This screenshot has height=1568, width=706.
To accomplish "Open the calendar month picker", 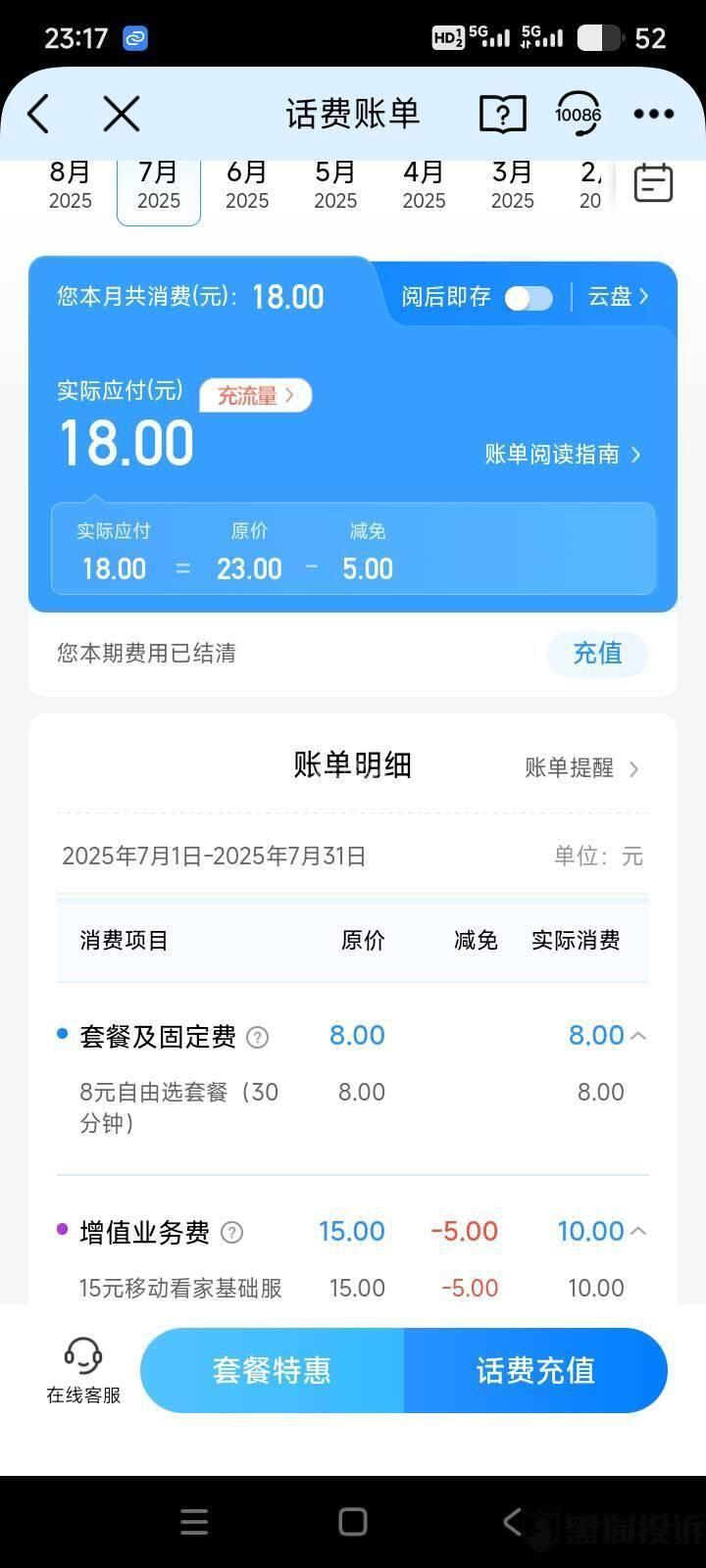I will coord(653,183).
